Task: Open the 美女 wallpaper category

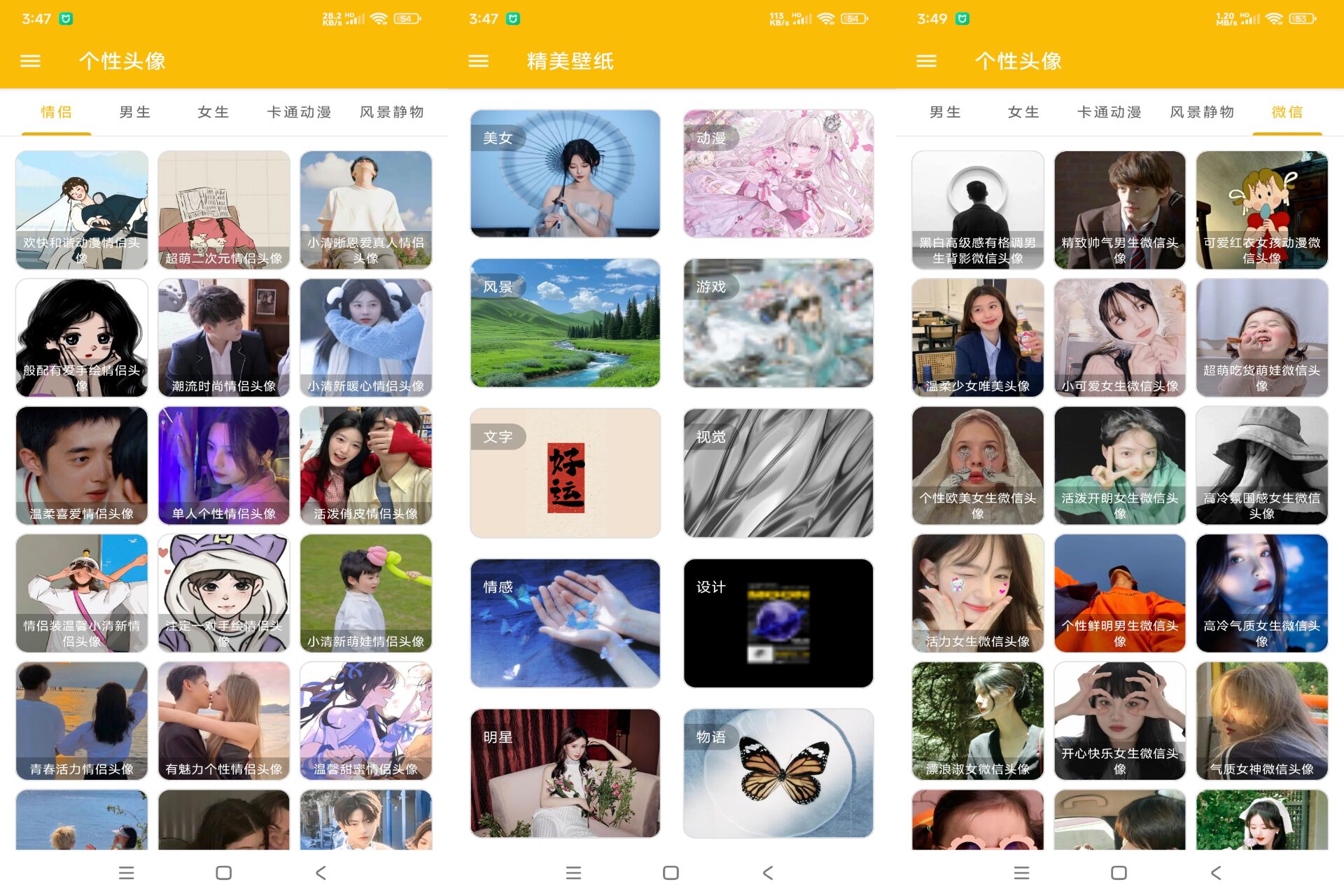Action: click(565, 174)
